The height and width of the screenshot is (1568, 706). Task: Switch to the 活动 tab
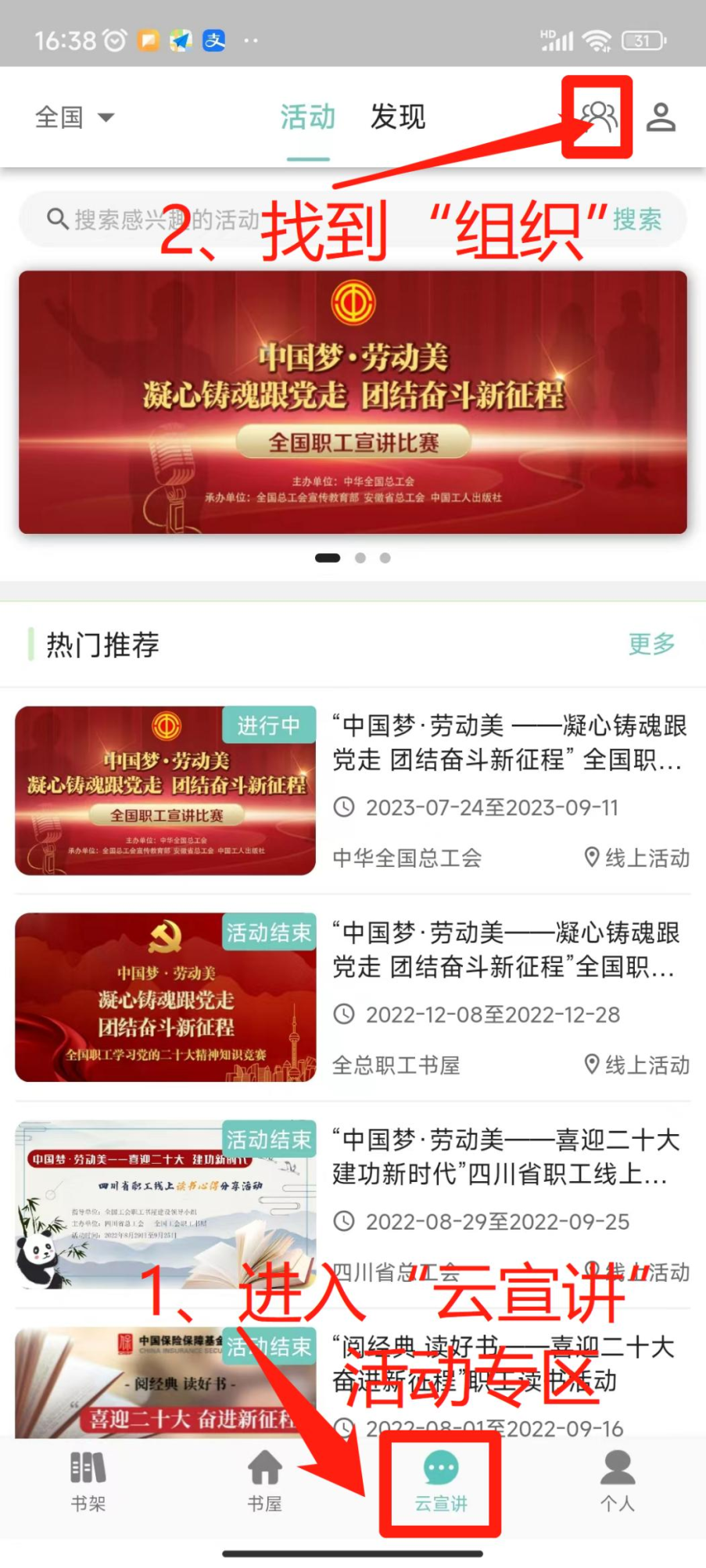pyautogui.click(x=307, y=117)
